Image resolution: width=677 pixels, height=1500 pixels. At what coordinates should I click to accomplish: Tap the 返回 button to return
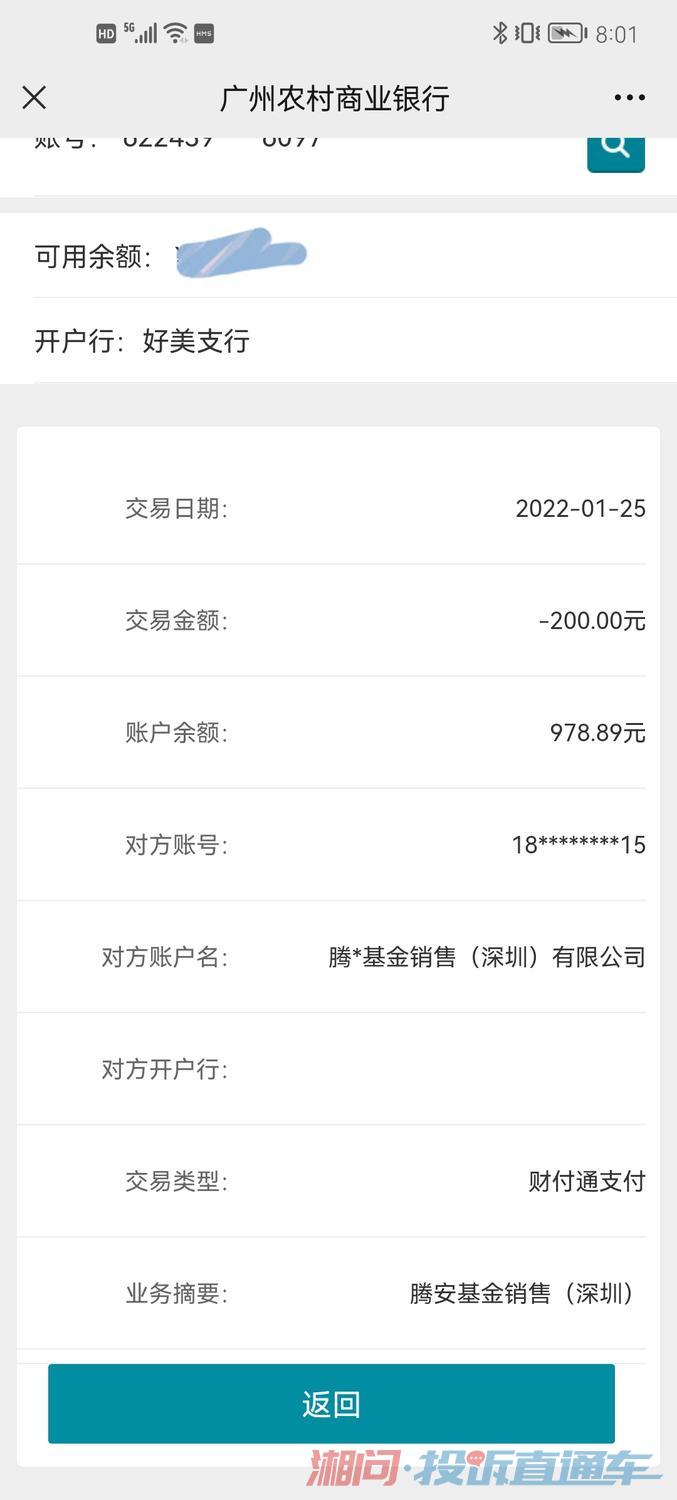tap(331, 1404)
